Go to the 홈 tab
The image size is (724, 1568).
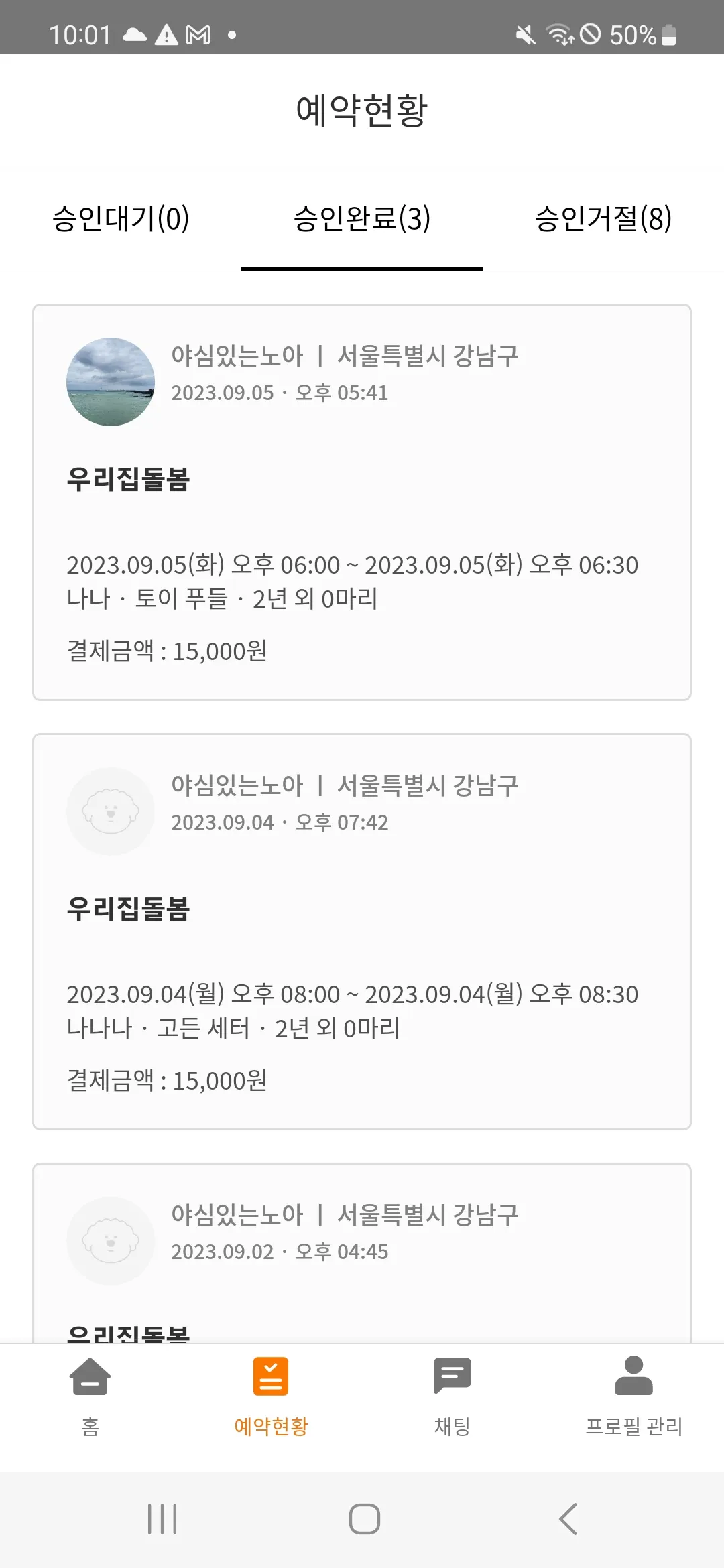pyautogui.click(x=90, y=1397)
